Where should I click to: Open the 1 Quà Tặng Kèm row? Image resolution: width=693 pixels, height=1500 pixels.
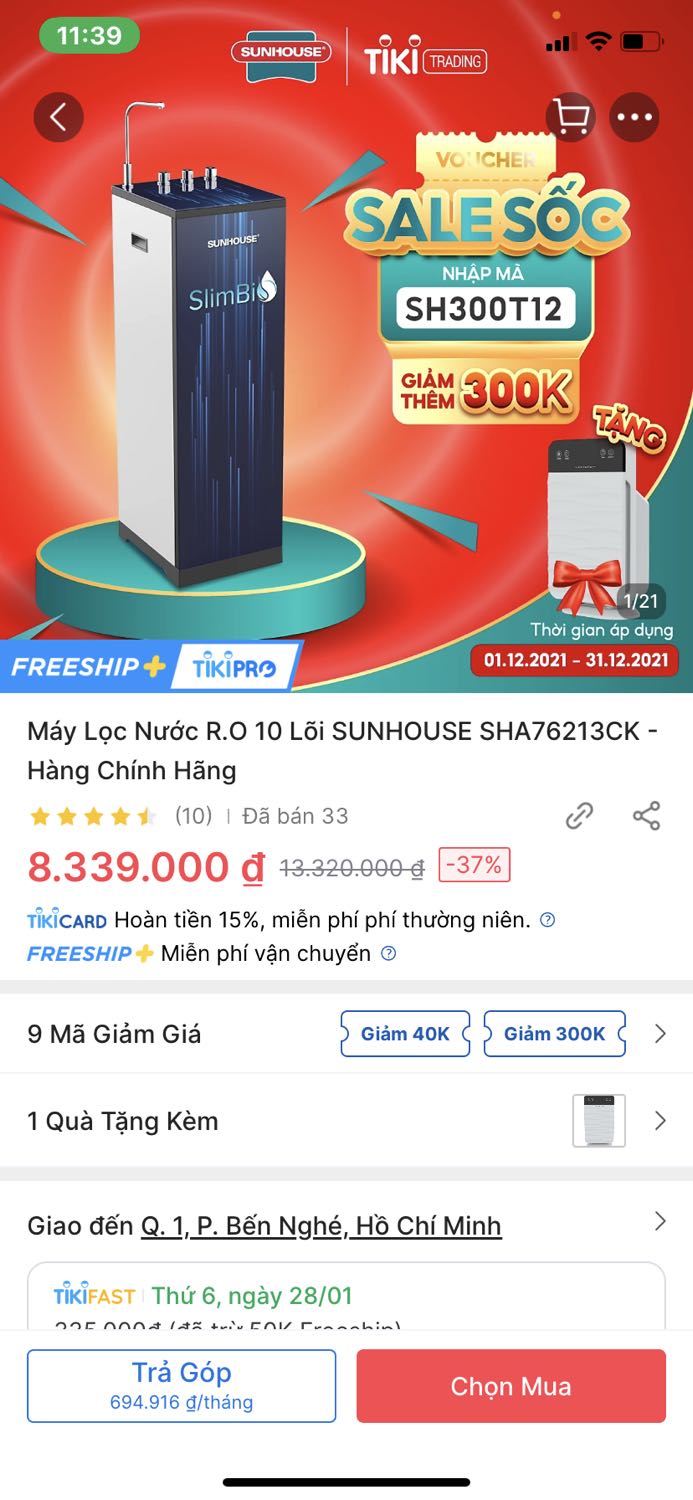click(x=346, y=1121)
